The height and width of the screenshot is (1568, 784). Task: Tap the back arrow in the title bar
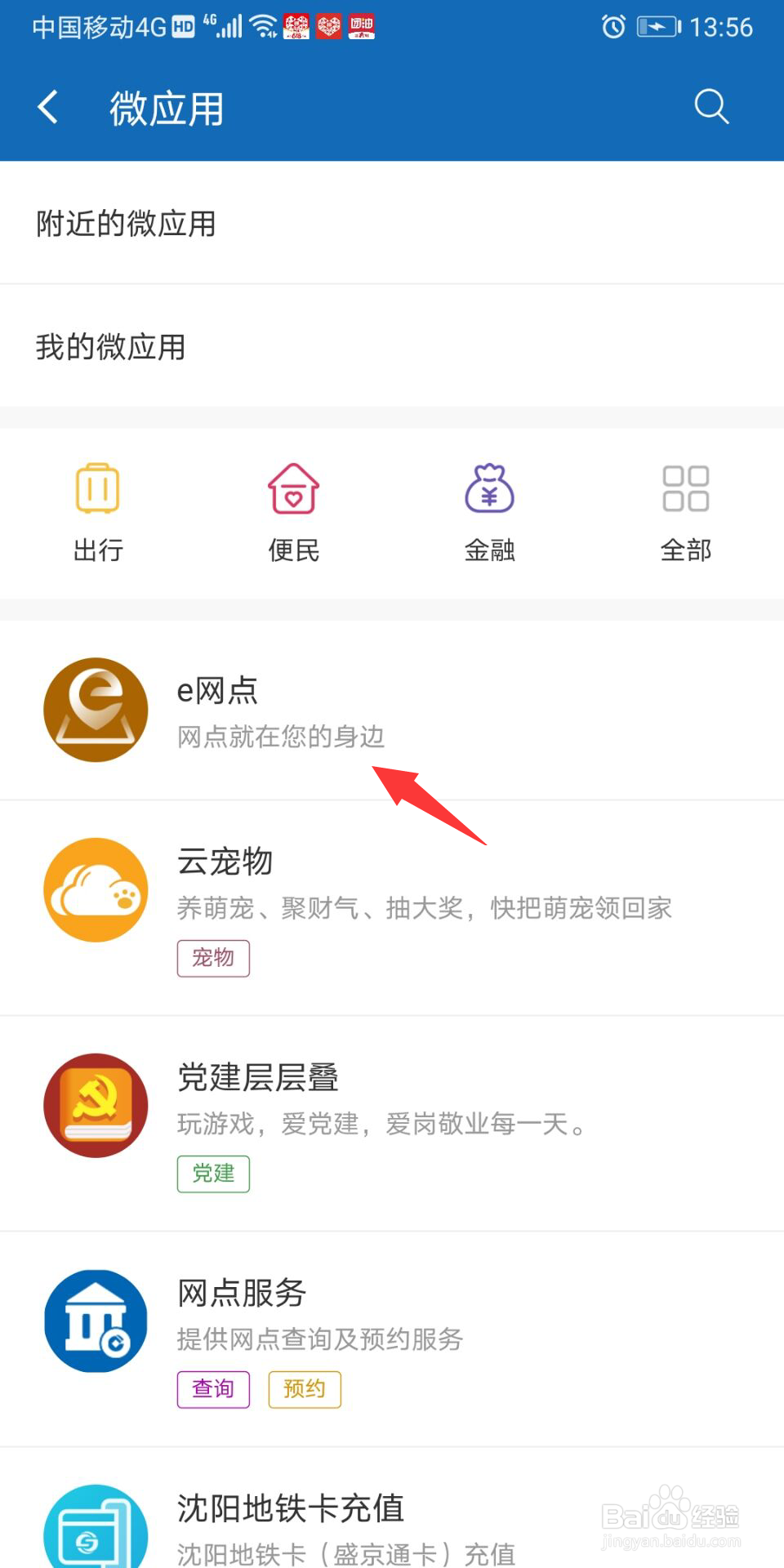[47, 106]
